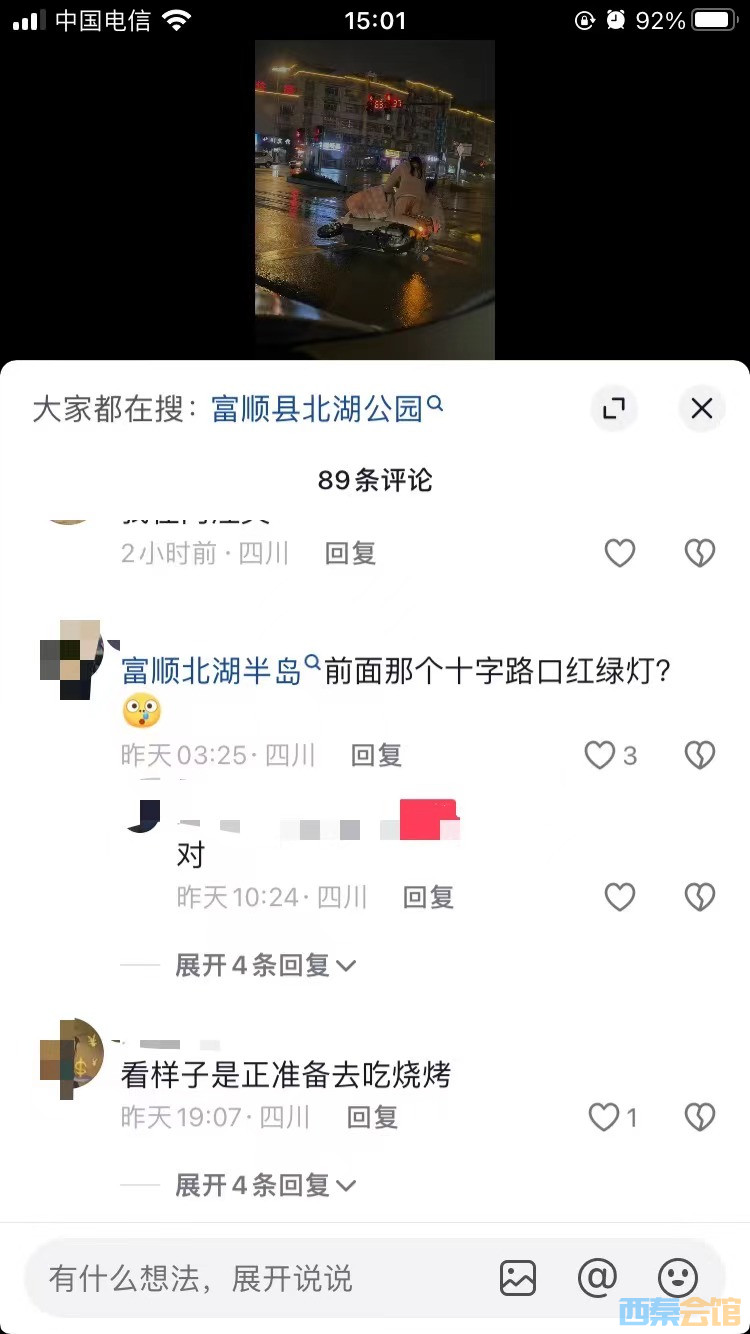Like the 对 reply comment
Image resolution: width=750 pixels, height=1334 pixels.
point(620,897)
